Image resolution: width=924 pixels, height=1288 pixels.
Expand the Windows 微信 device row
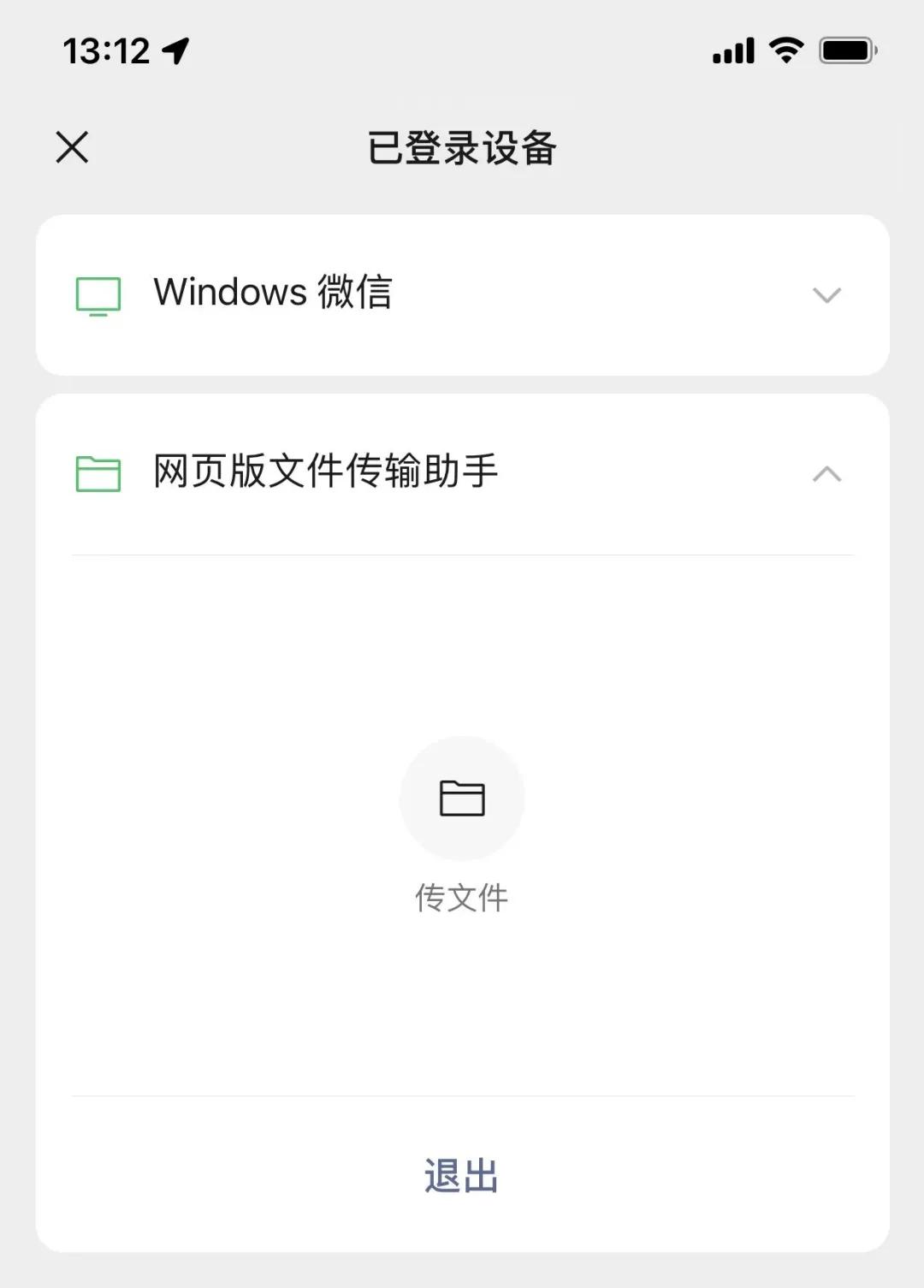pyautogui.click(x=826, y=295)
